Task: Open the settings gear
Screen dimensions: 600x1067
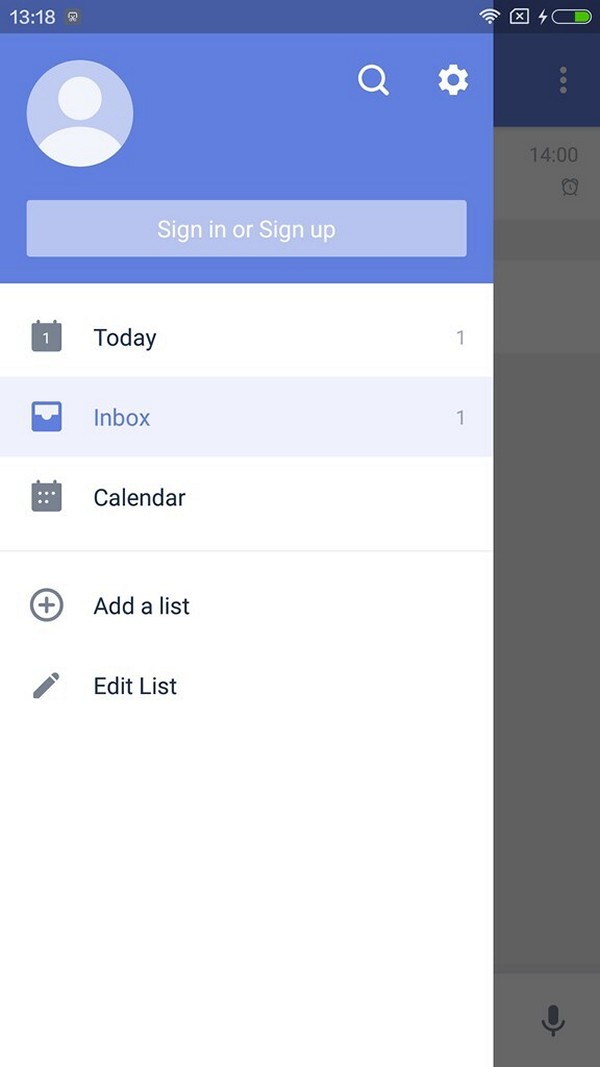Action: click(x=453, y=80)
